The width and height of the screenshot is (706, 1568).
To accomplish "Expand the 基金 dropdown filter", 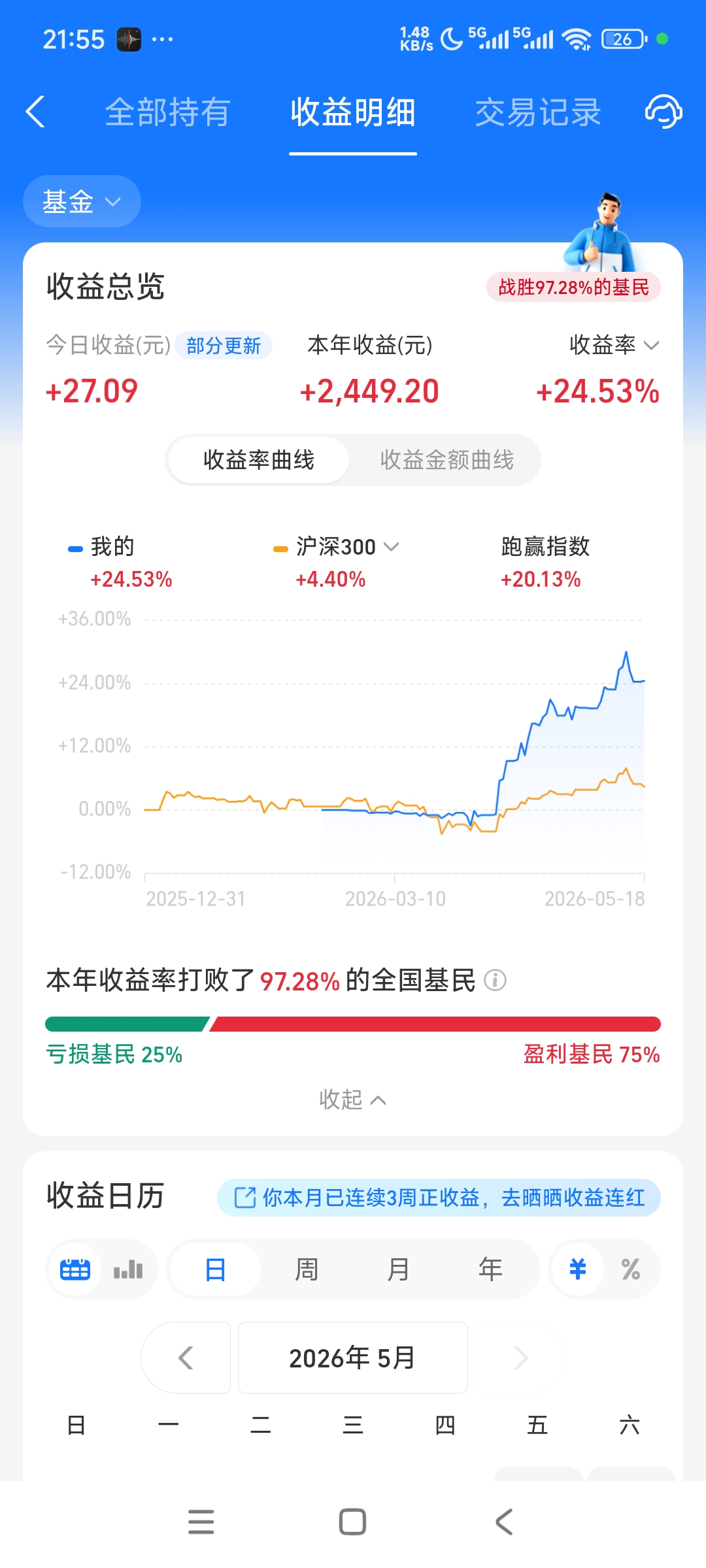I will coord(82,201).
